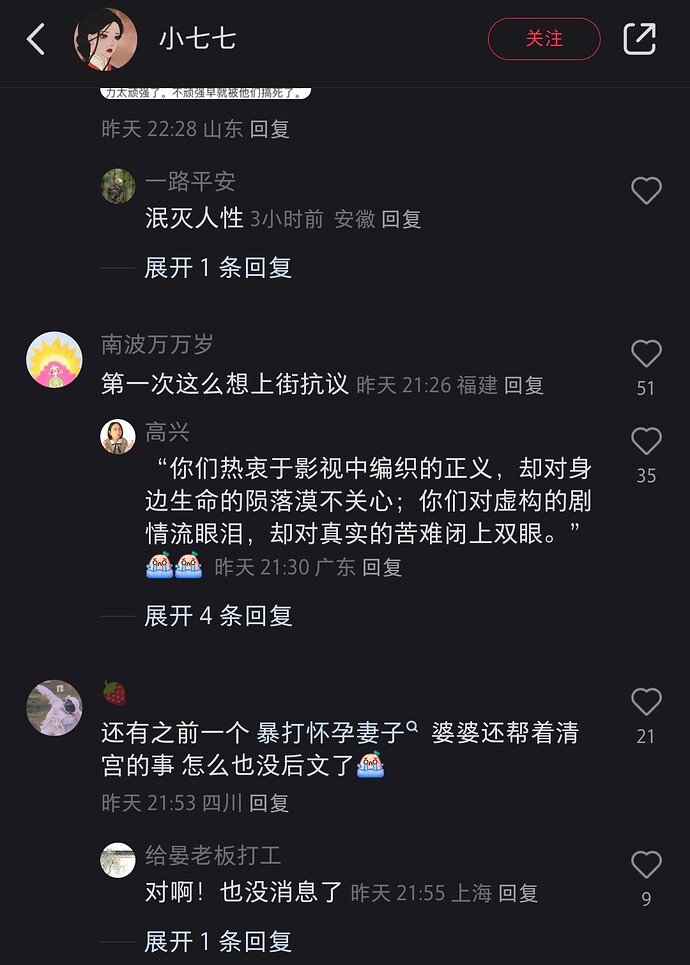Reply to 南波万万岁's comment
690x965 pixels.
point(524,385)
